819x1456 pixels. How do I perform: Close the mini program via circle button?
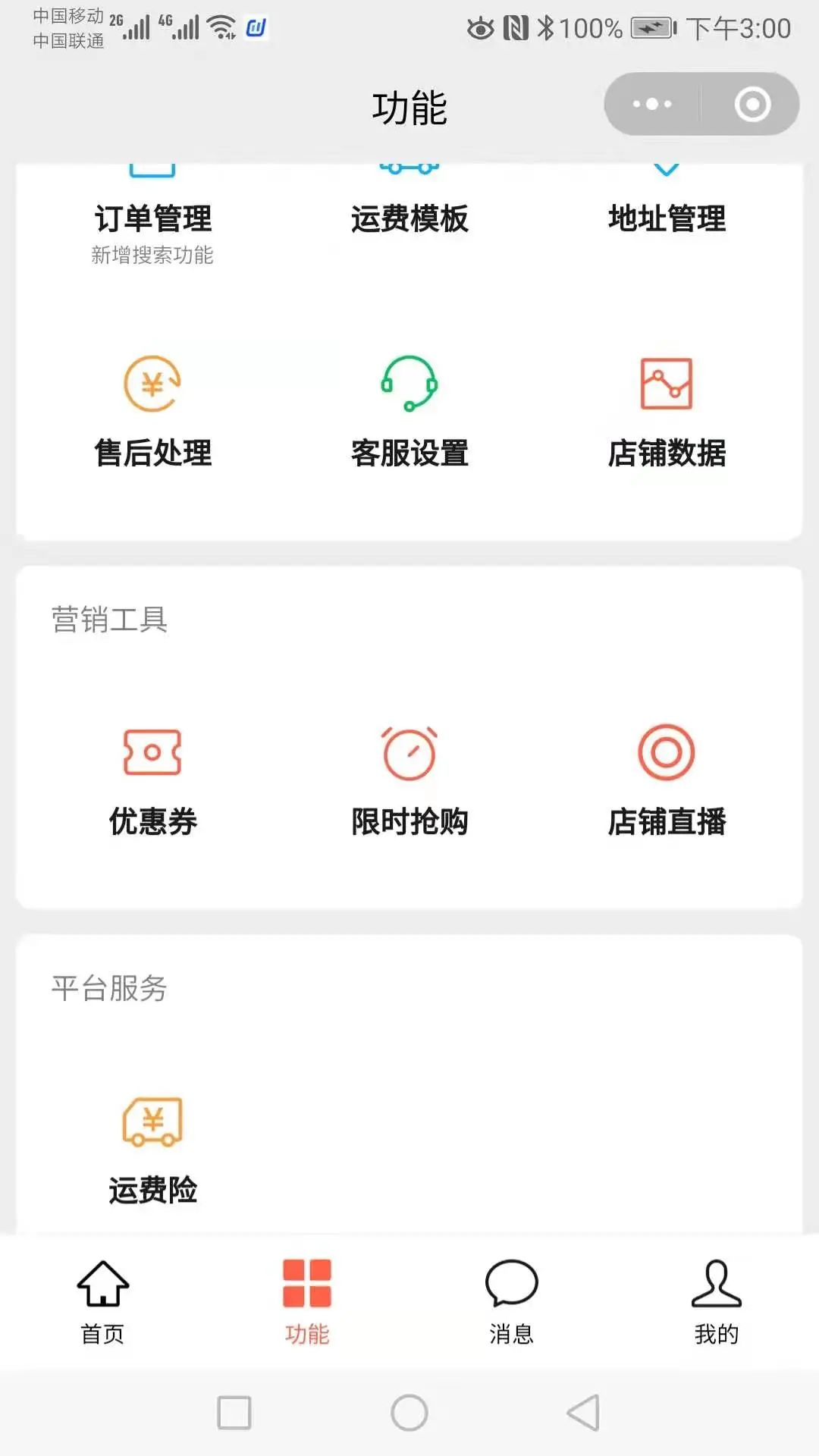click(752, 104)
